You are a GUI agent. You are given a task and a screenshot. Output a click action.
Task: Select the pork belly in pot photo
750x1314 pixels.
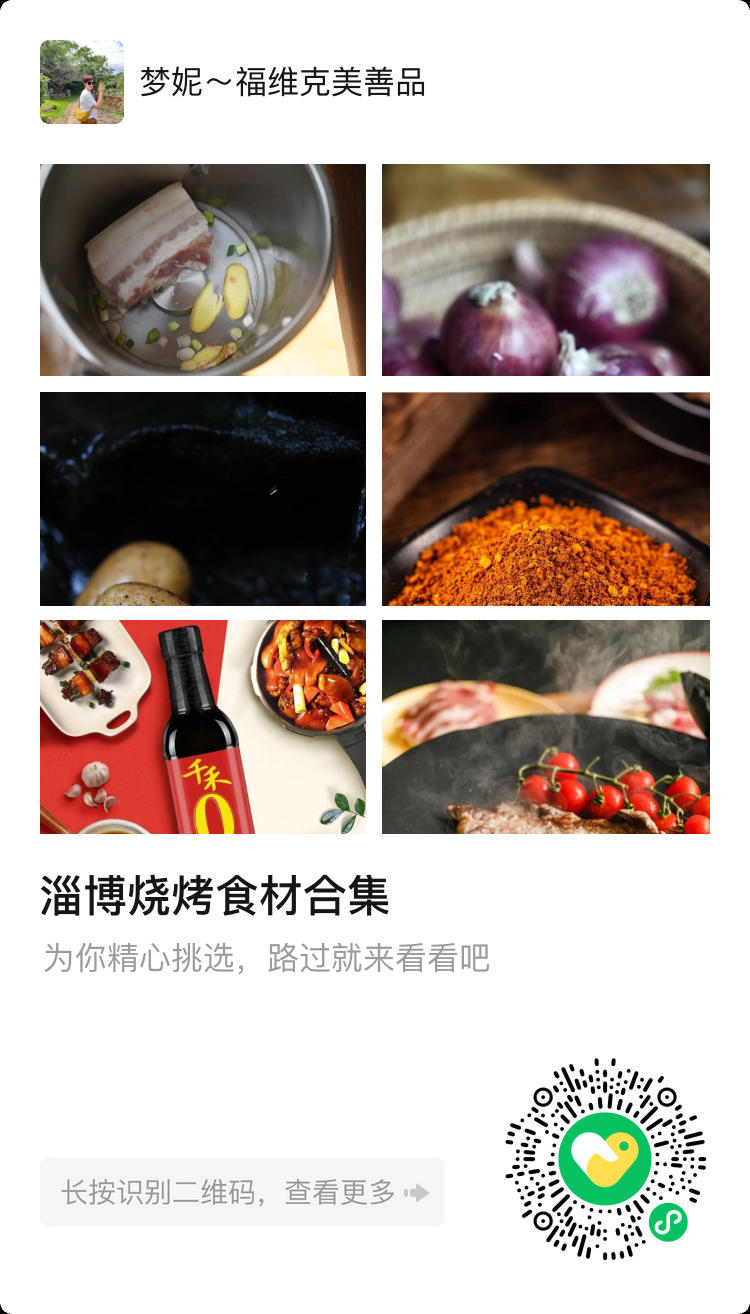click(204, 269)
